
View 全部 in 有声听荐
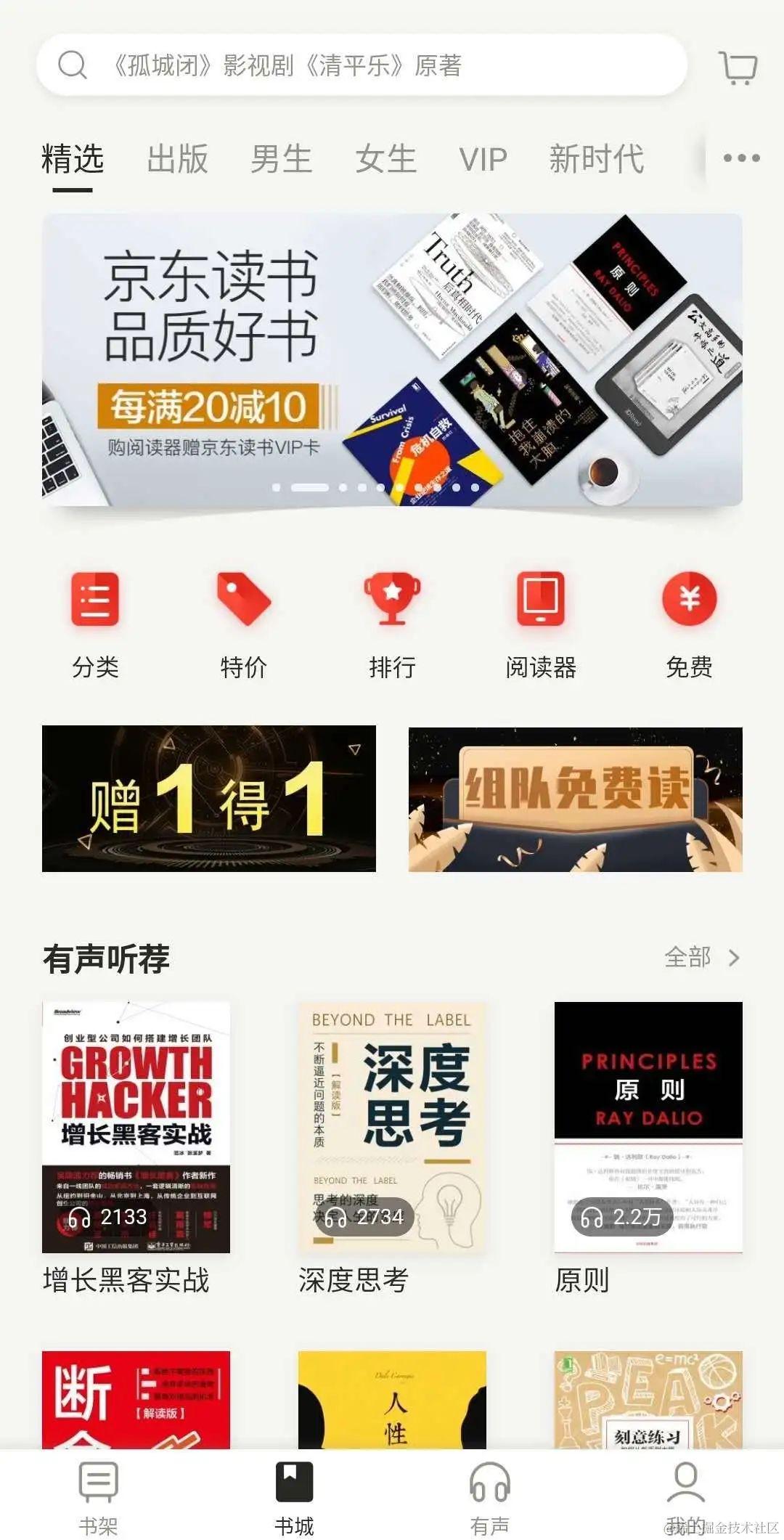coord(701,957)
